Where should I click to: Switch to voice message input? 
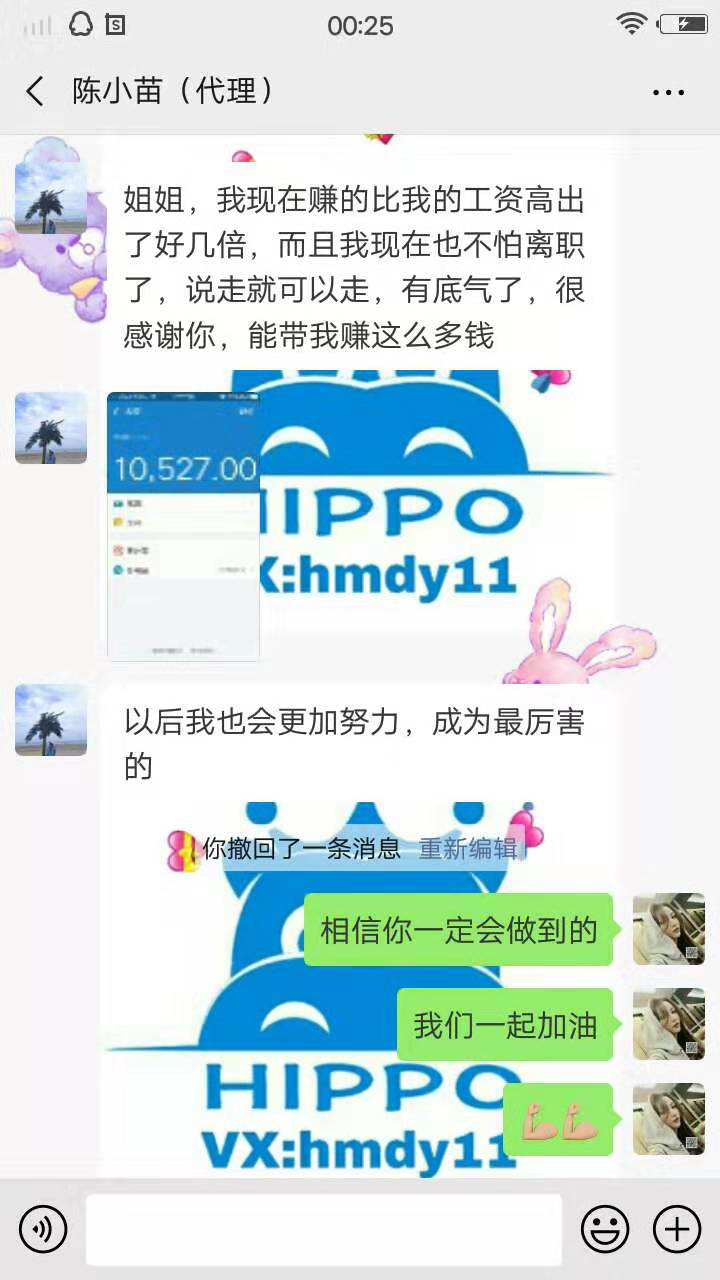(x=43, y=1228)
